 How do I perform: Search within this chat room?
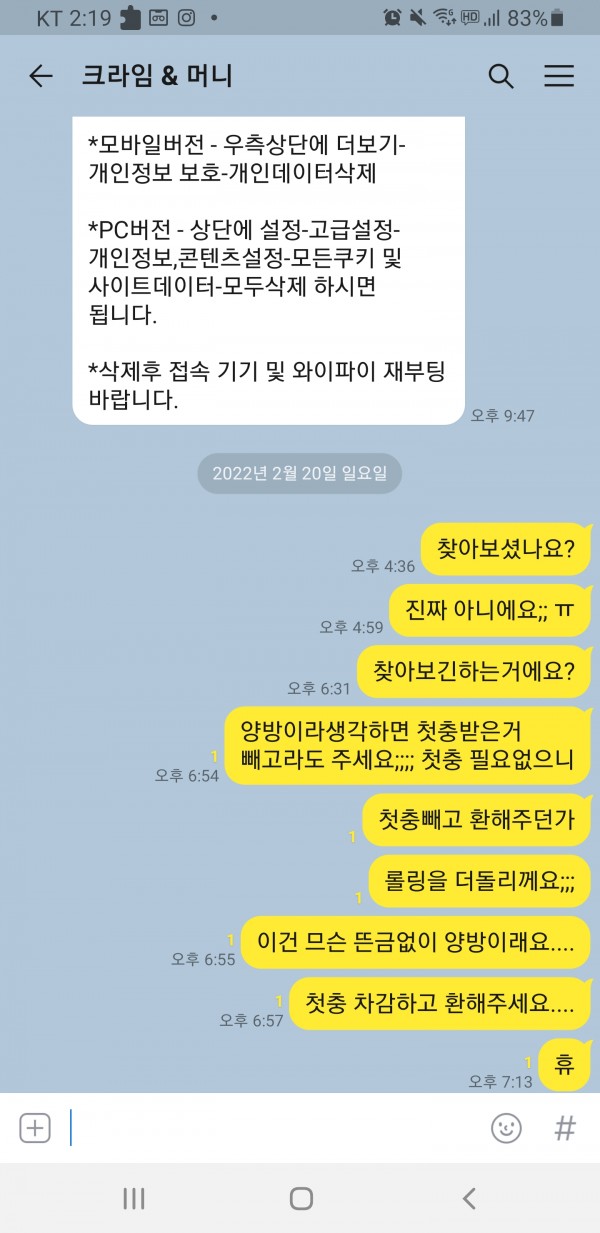[x=500, y=76]
